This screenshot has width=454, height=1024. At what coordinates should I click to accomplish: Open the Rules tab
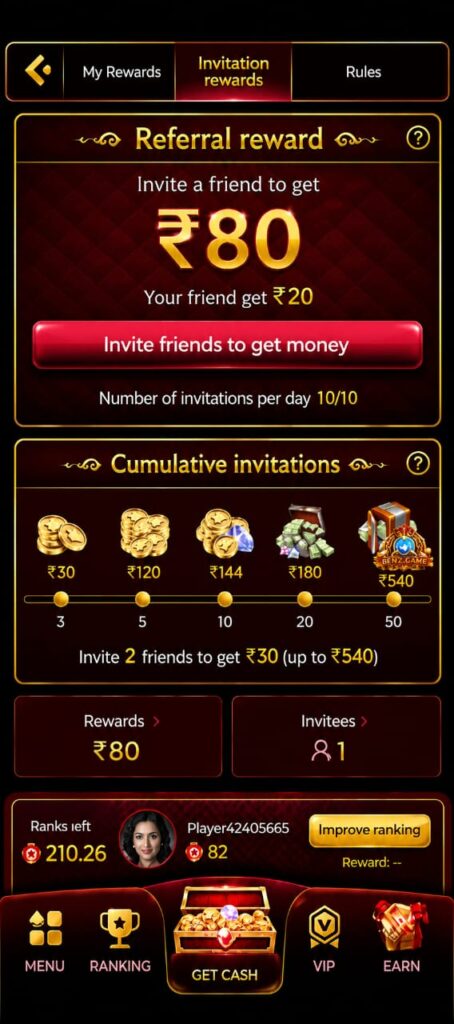tap(363, 72)
